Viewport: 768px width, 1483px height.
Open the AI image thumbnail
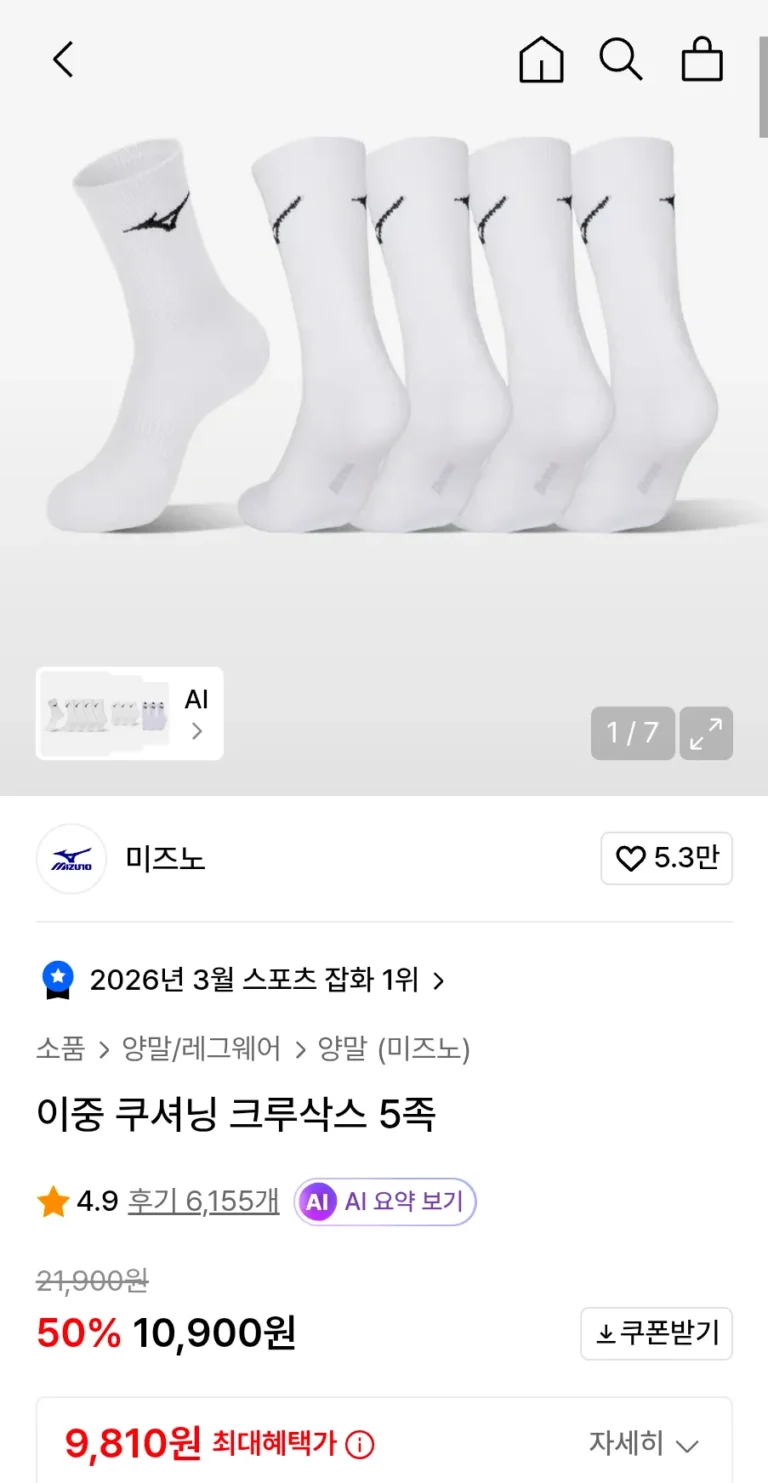coord(130,714)
